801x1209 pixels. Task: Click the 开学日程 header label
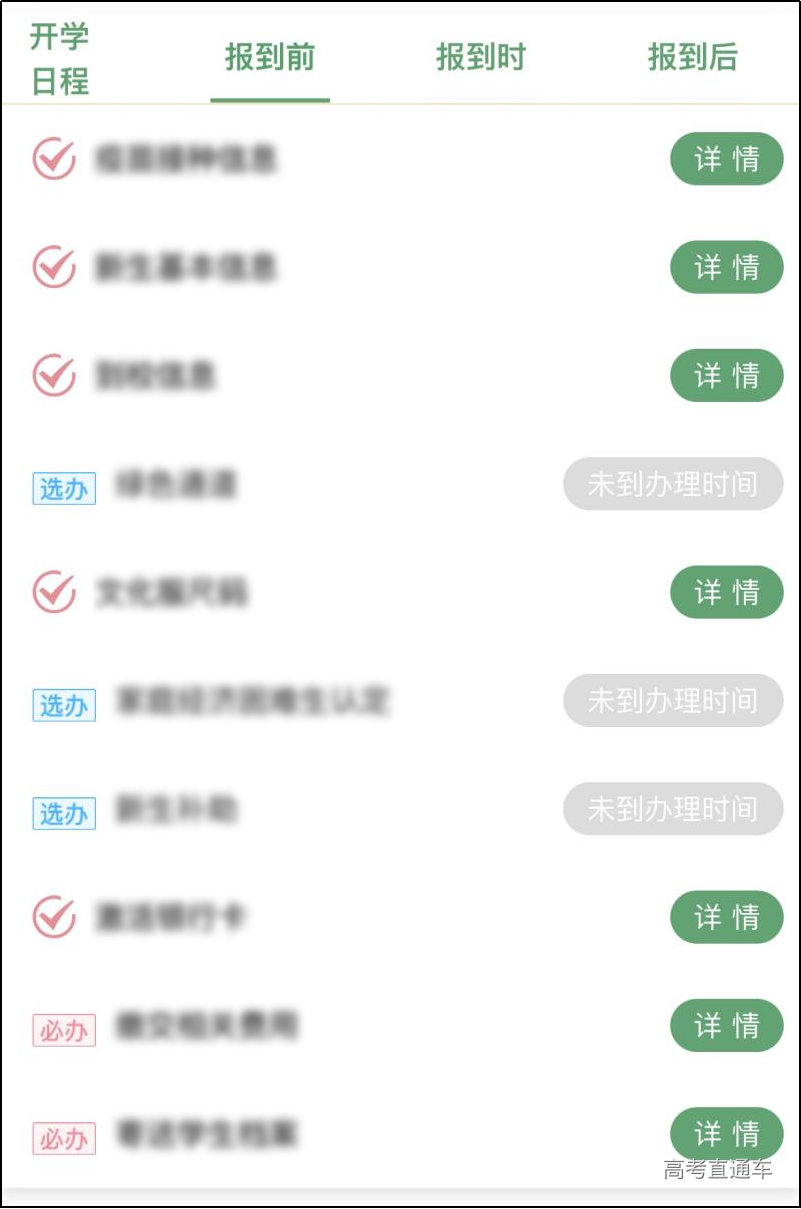(x=58, y=57)
